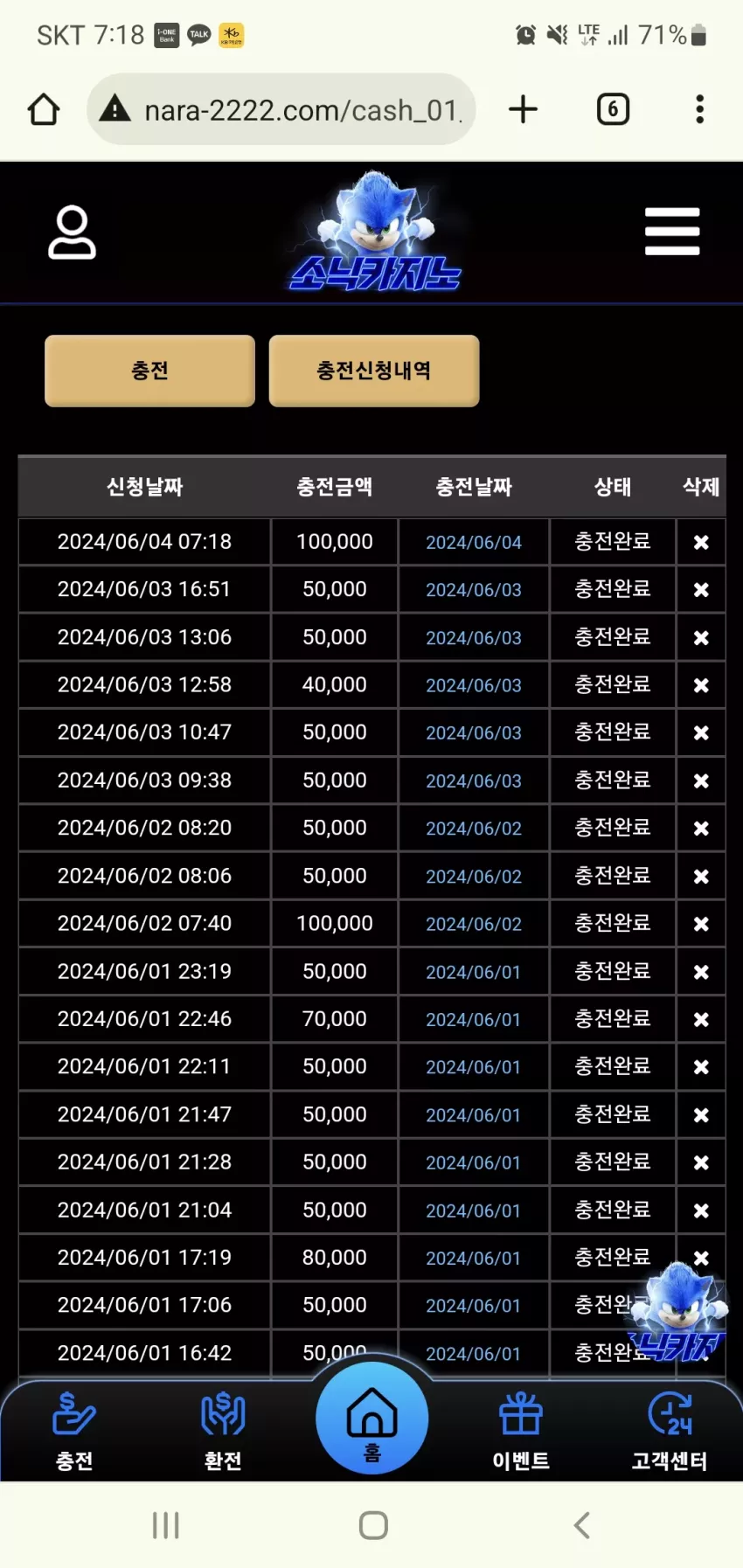Open the 충전신청내역 button
The height and width of the screenshot is (1568, 743).
click(374, 371)
